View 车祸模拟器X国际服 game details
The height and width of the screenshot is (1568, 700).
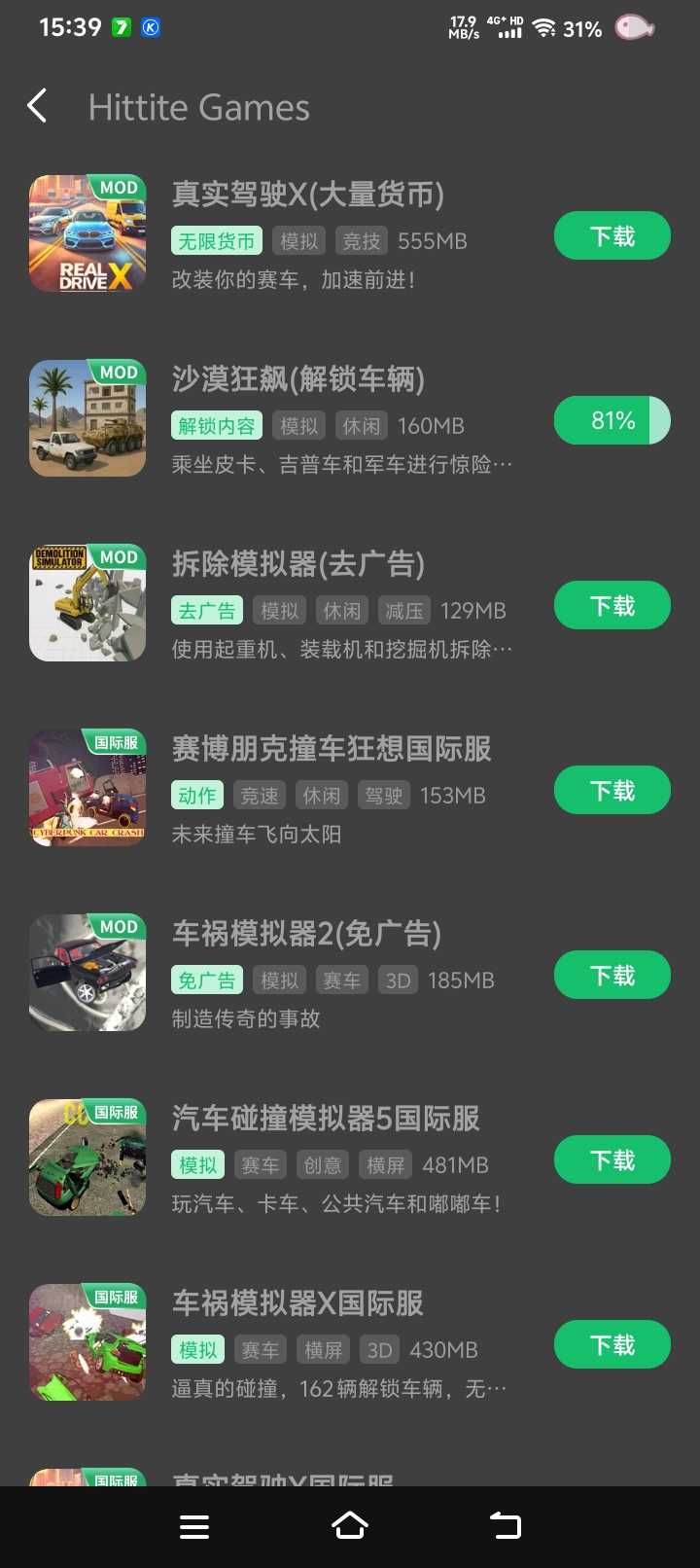tap(297, 1303)
